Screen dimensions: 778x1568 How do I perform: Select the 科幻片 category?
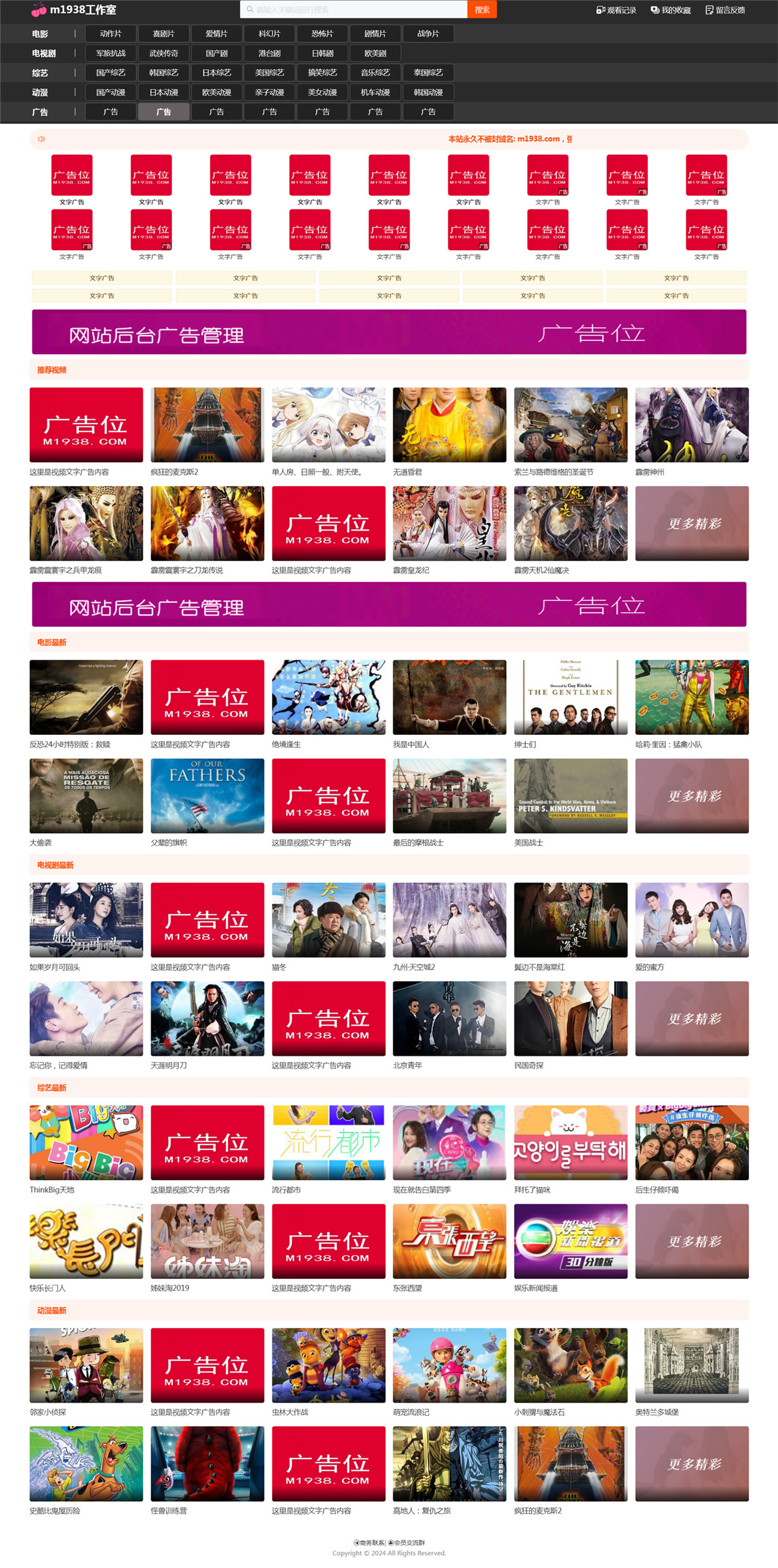269,33
